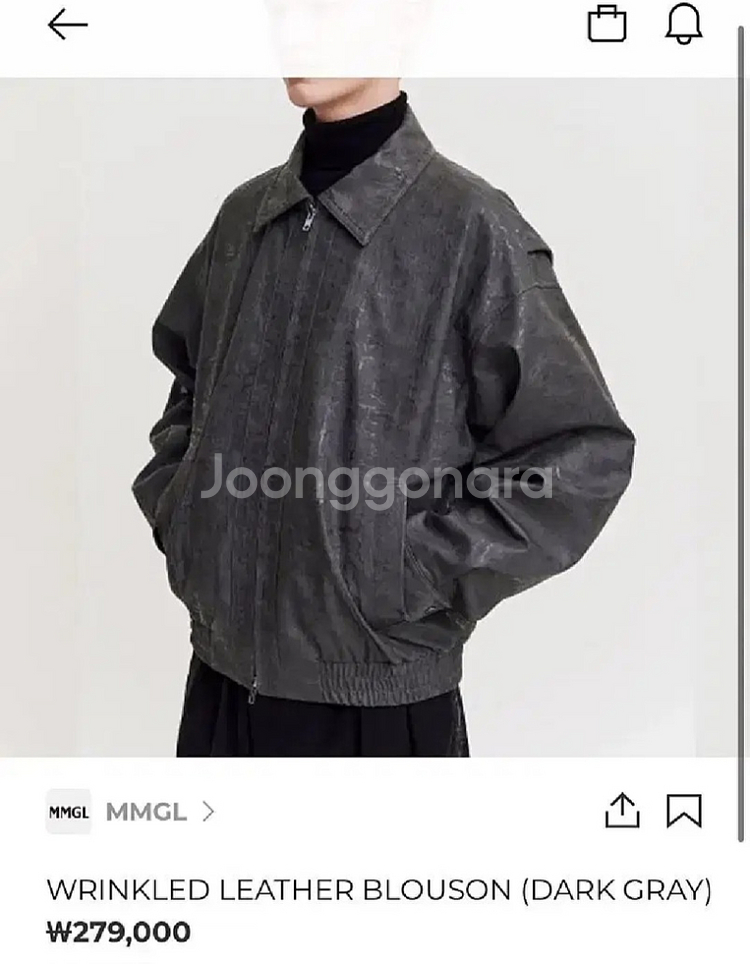Bookmark the Wrinkled Leather Blouson
Screen dimensions: 750x964
click(x=684, y=811)
